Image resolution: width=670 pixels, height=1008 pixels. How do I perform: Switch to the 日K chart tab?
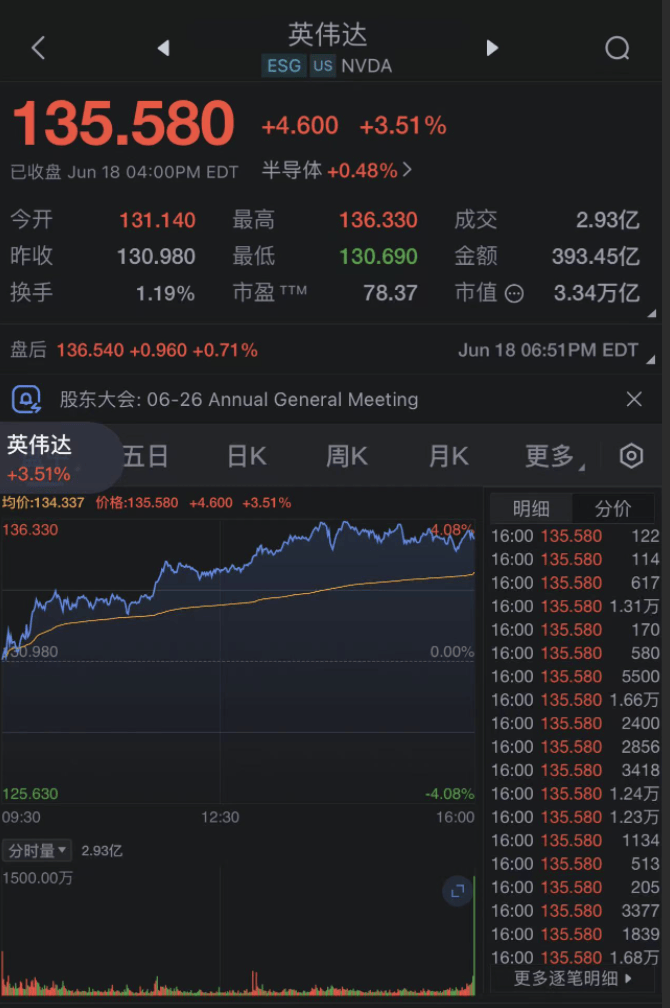pyautogui.click(x=247, y=457)
